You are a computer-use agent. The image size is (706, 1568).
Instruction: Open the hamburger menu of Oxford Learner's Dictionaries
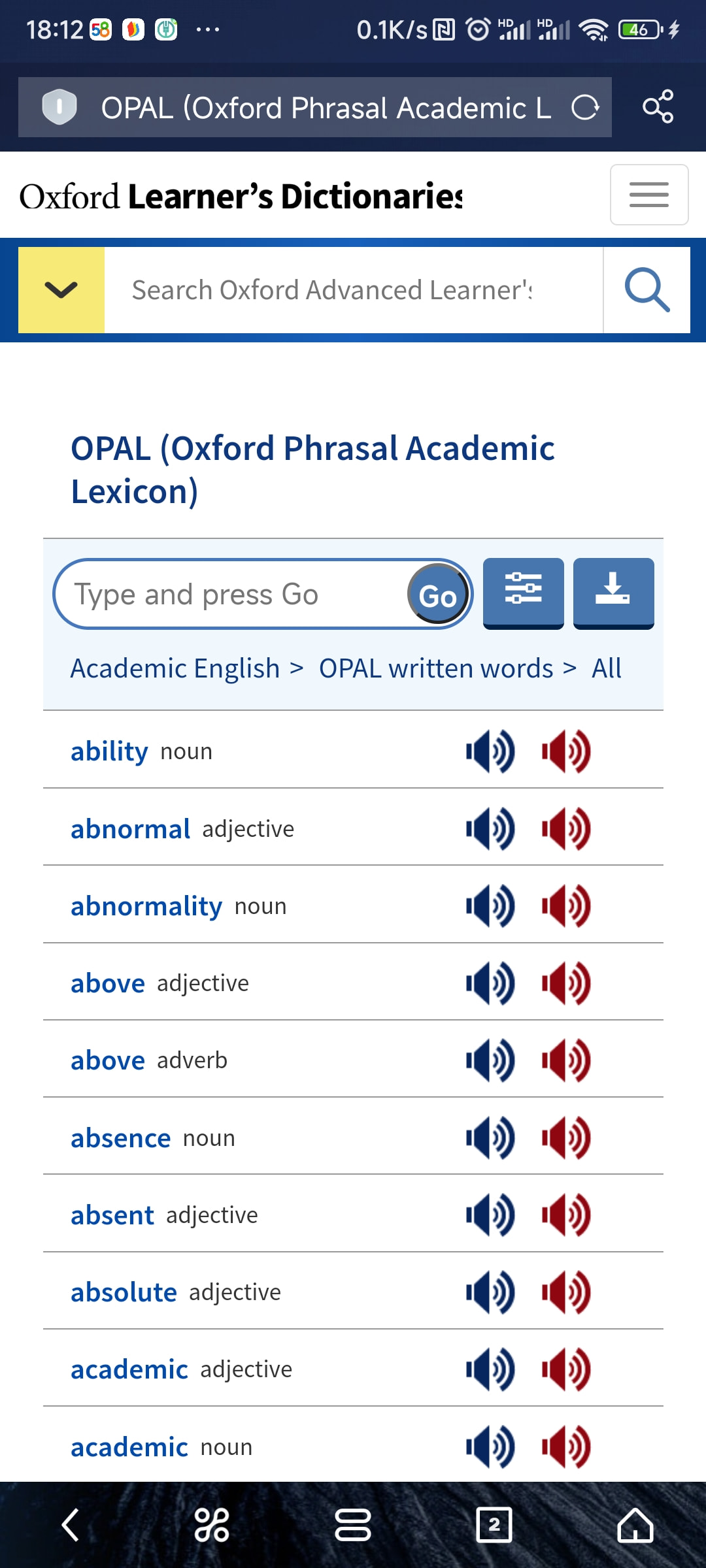tap(648, 195)
